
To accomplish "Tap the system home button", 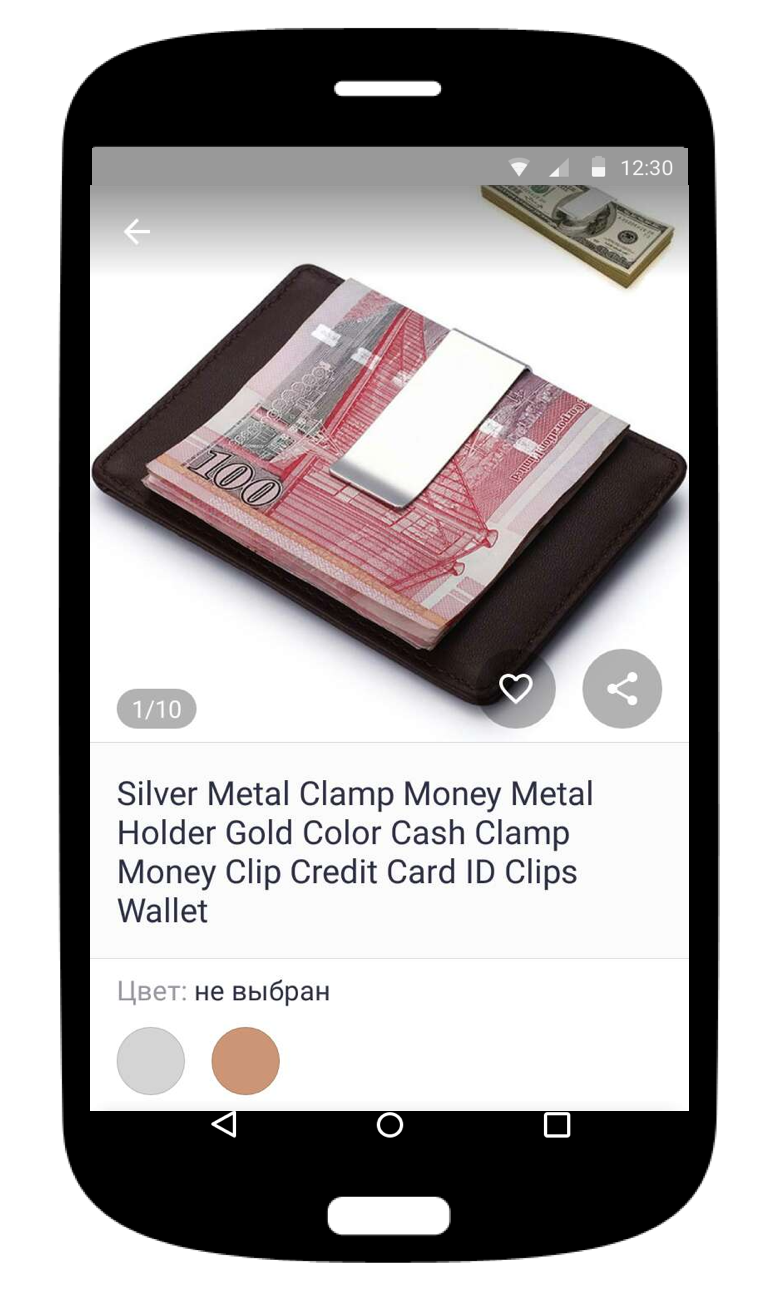I will pyautogui.click(x=389, y=1125).
